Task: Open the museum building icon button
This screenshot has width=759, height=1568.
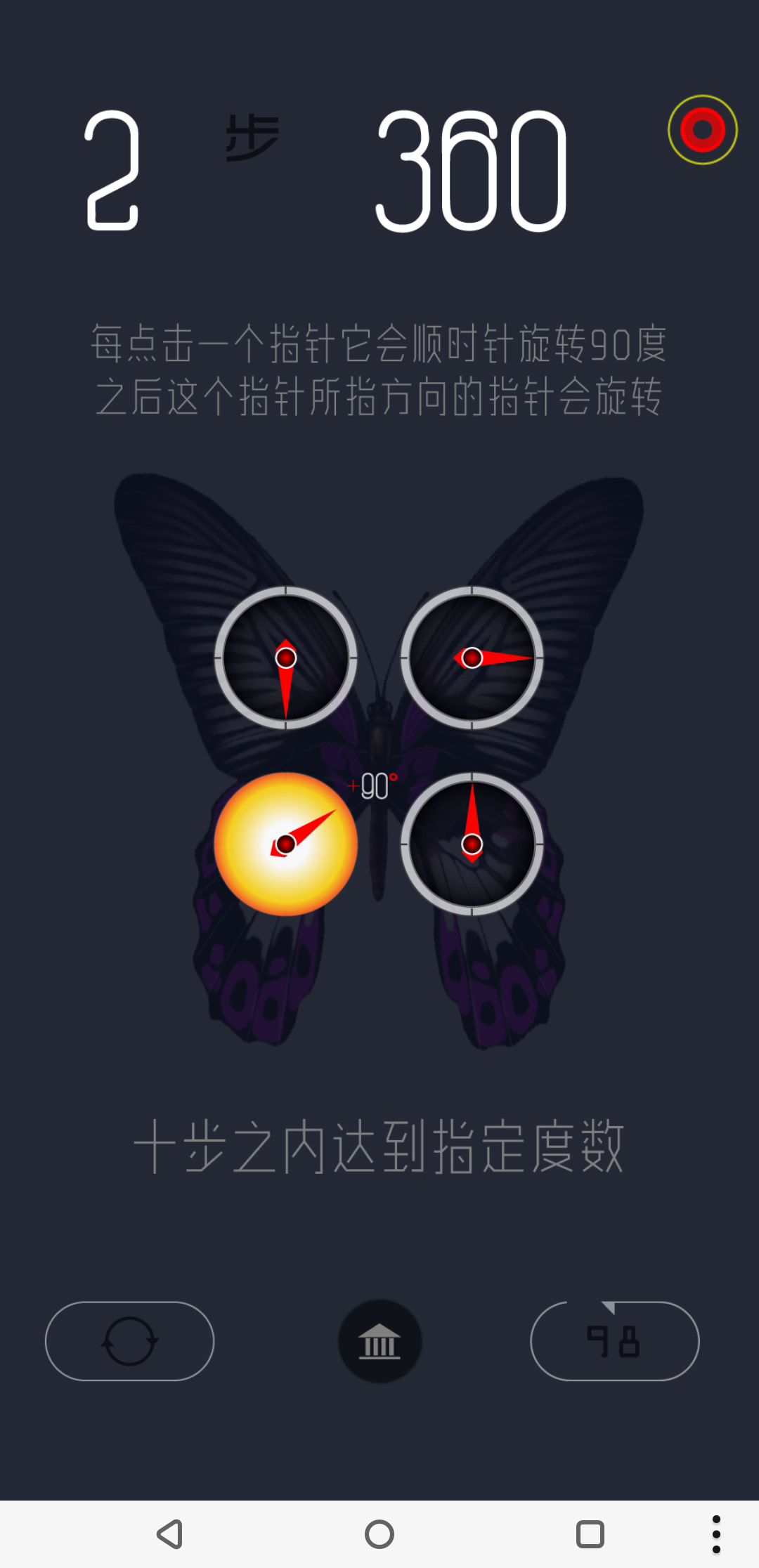Action: (x=379, y=1341)
